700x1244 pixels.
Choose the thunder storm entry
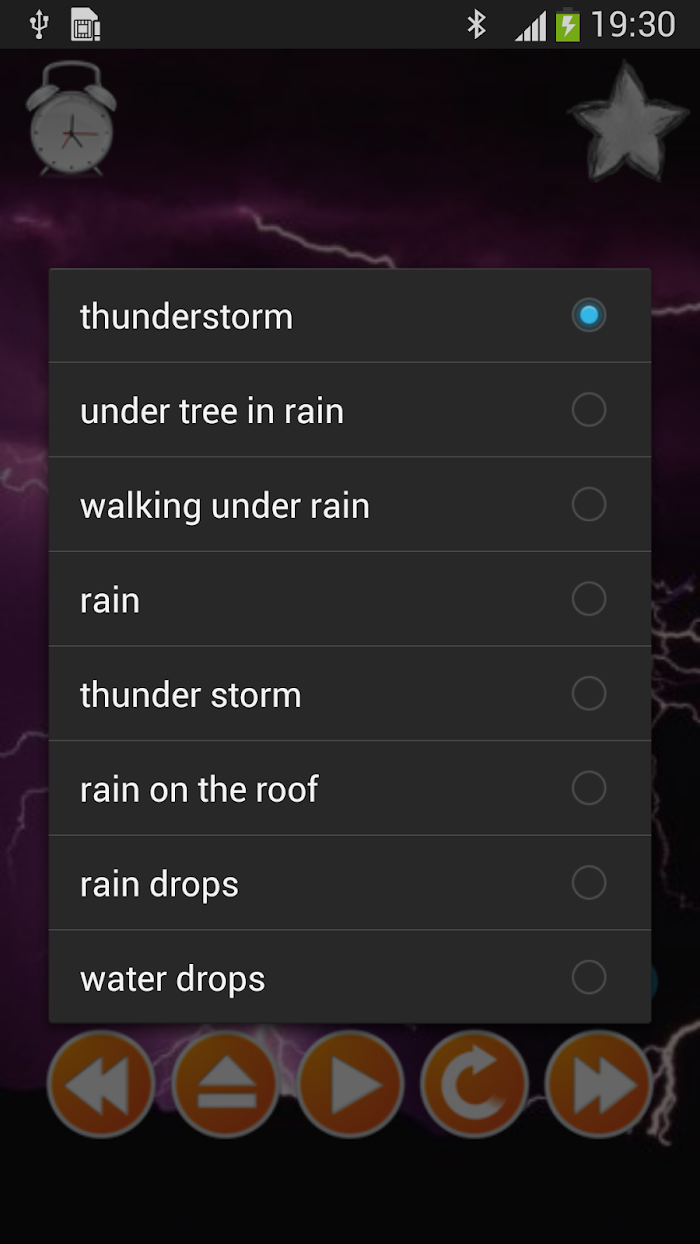coord(350,694)
